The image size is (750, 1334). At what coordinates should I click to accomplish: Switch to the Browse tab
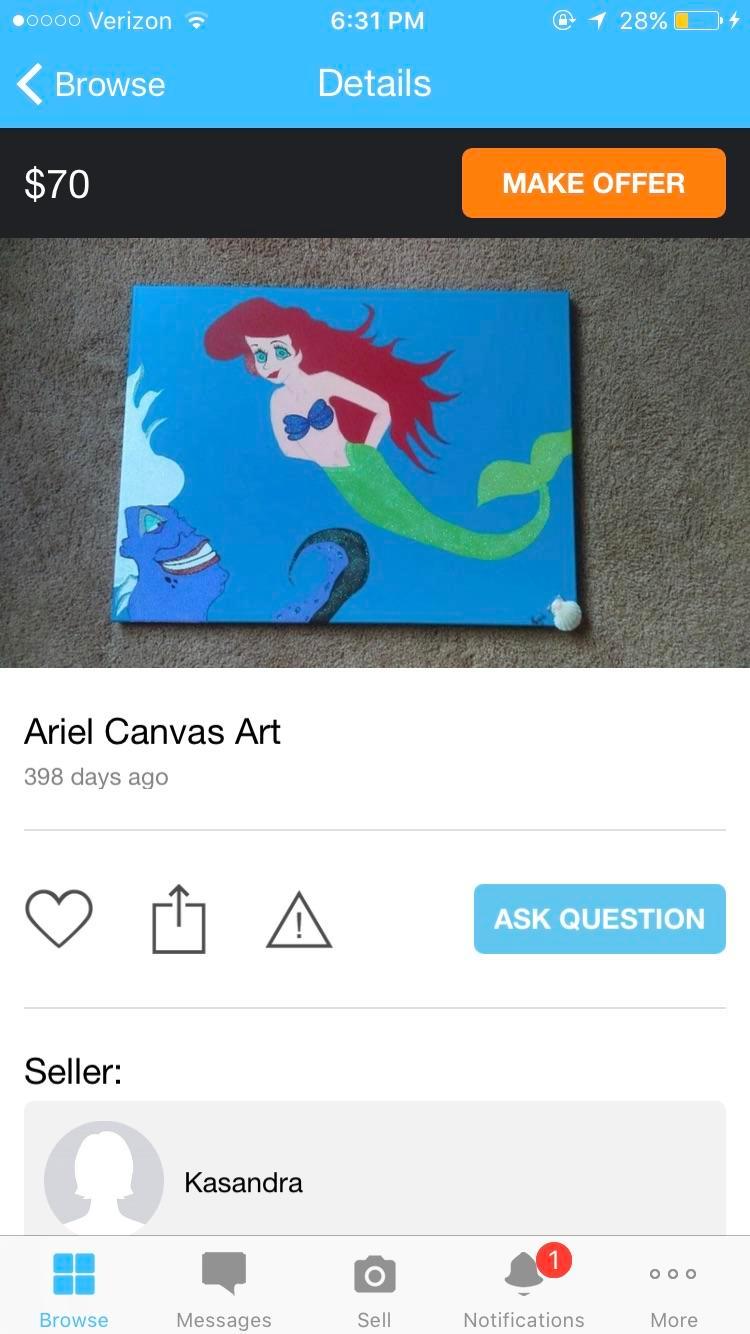pyautogui.click(x=74, y=1290)
